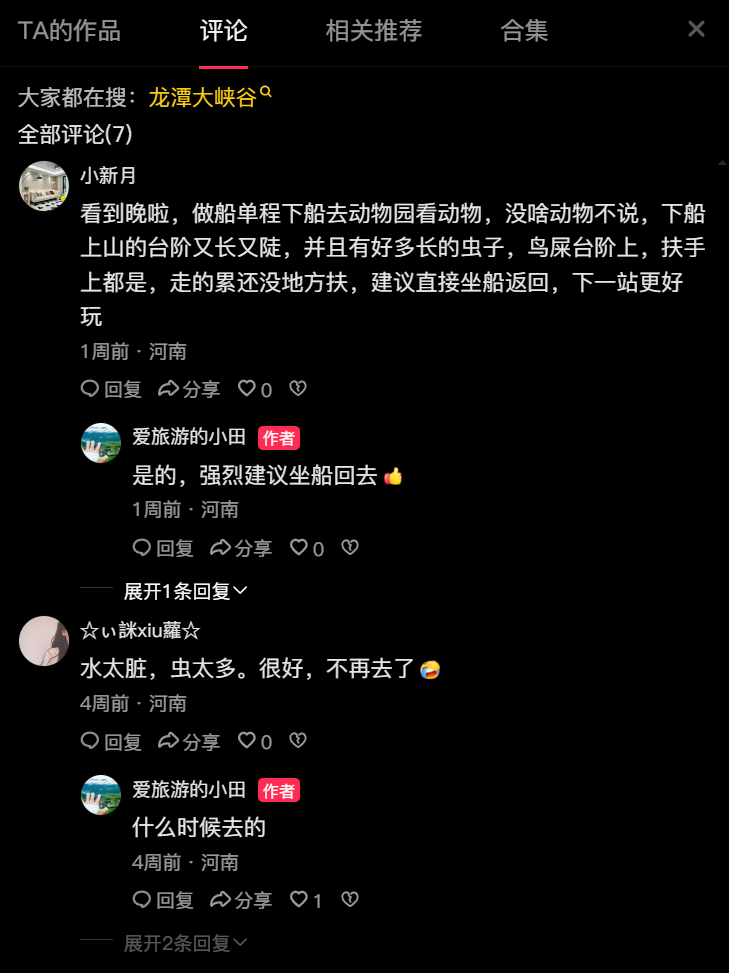Like the 水太脏，虫太多 comment
The width and height of the screenshot is (729, 973).
click(254, 742)
